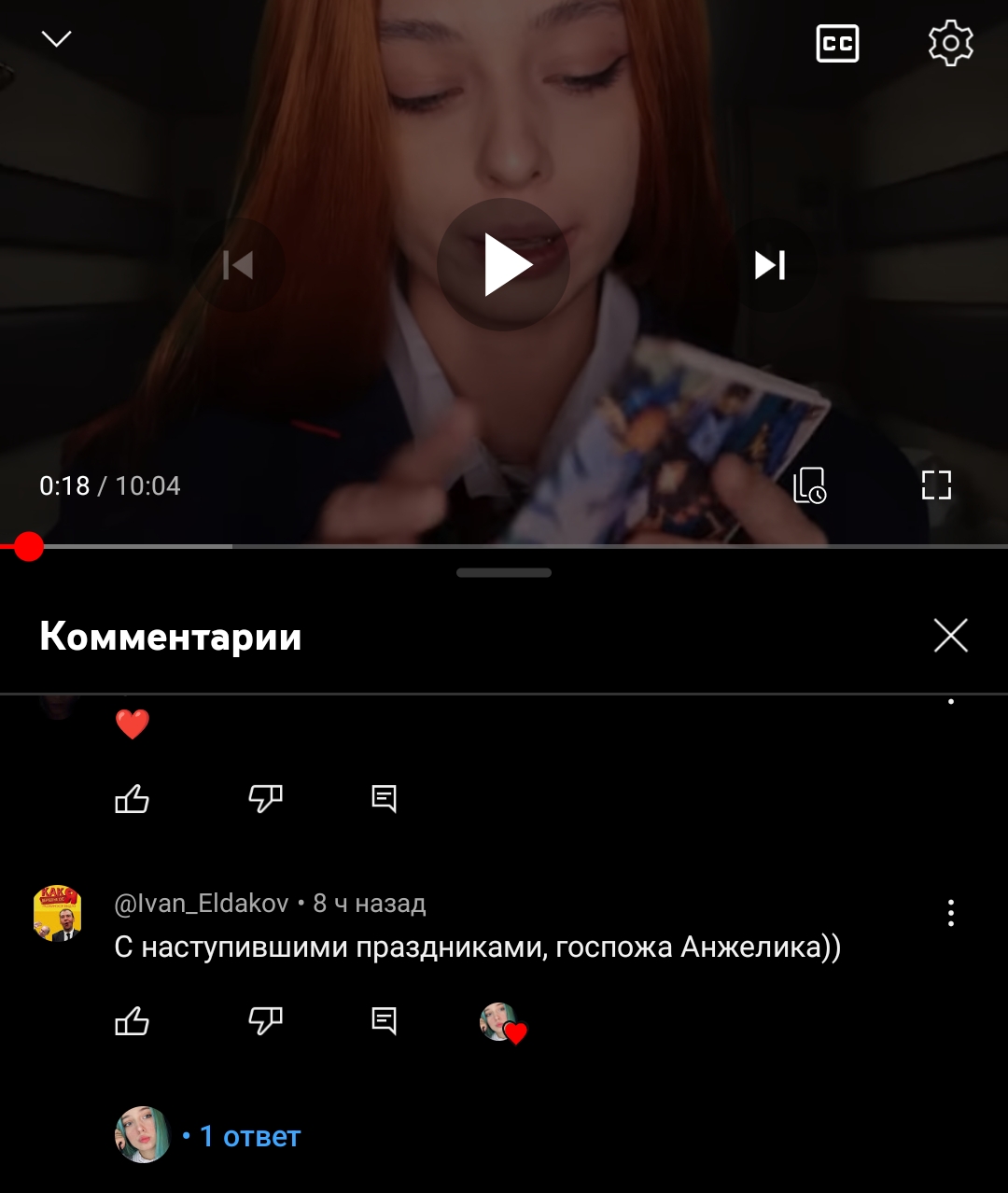
Task: Dislike Ivan_Eldakov's holiday comment
Action: (265, 1022)
